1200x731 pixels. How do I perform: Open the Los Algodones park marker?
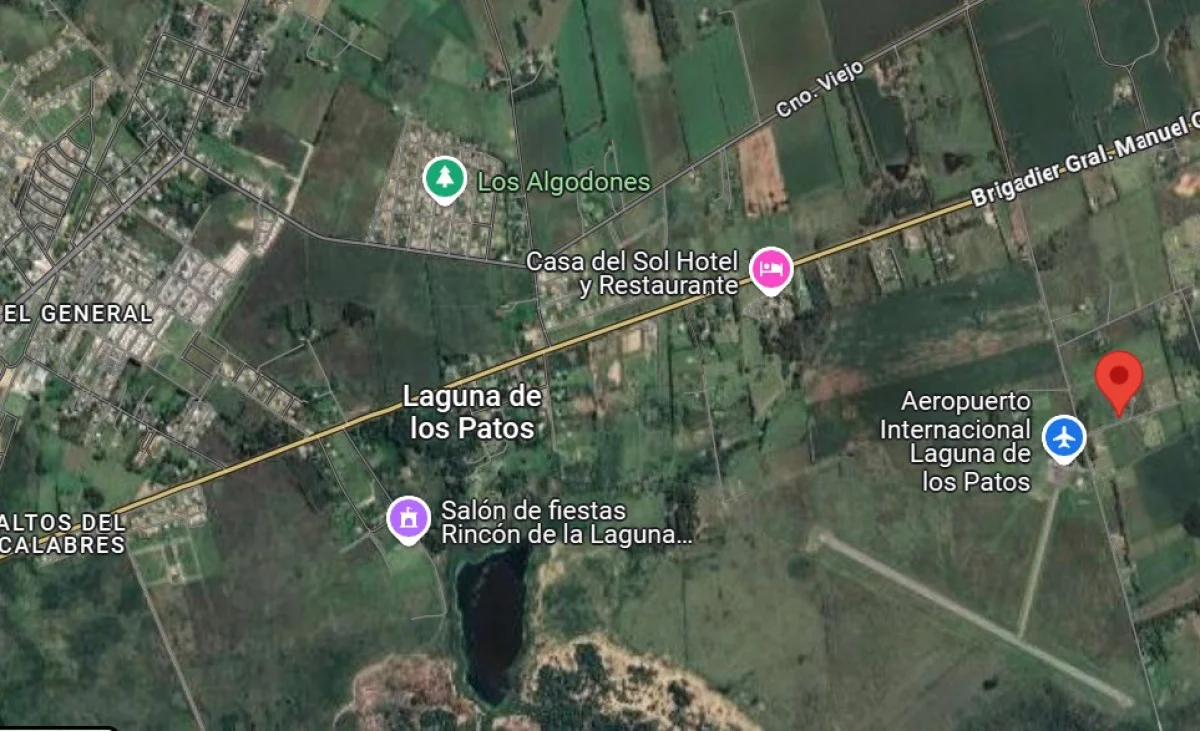[x=443, y=180]
